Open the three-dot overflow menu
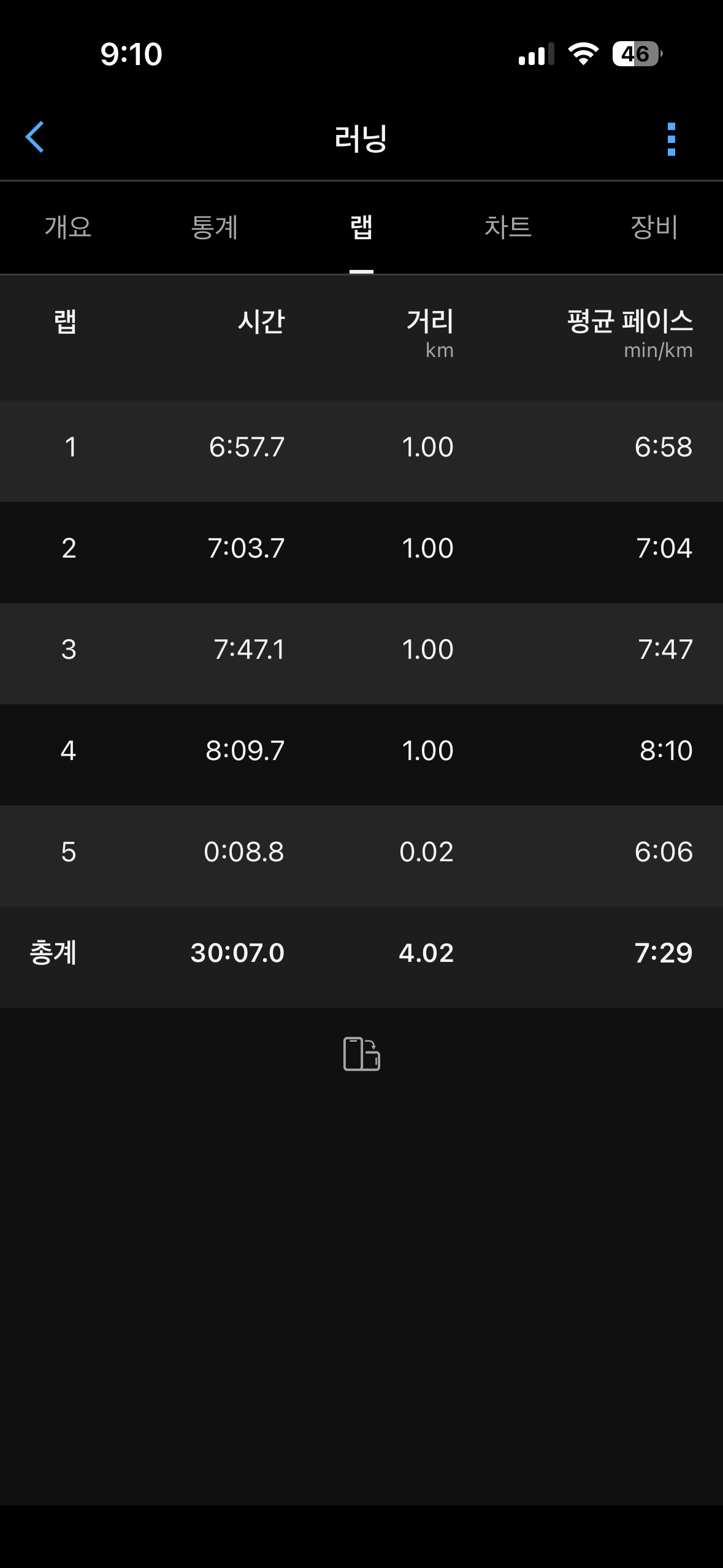This screenshot has width=723, height=1568. point(671,139)
